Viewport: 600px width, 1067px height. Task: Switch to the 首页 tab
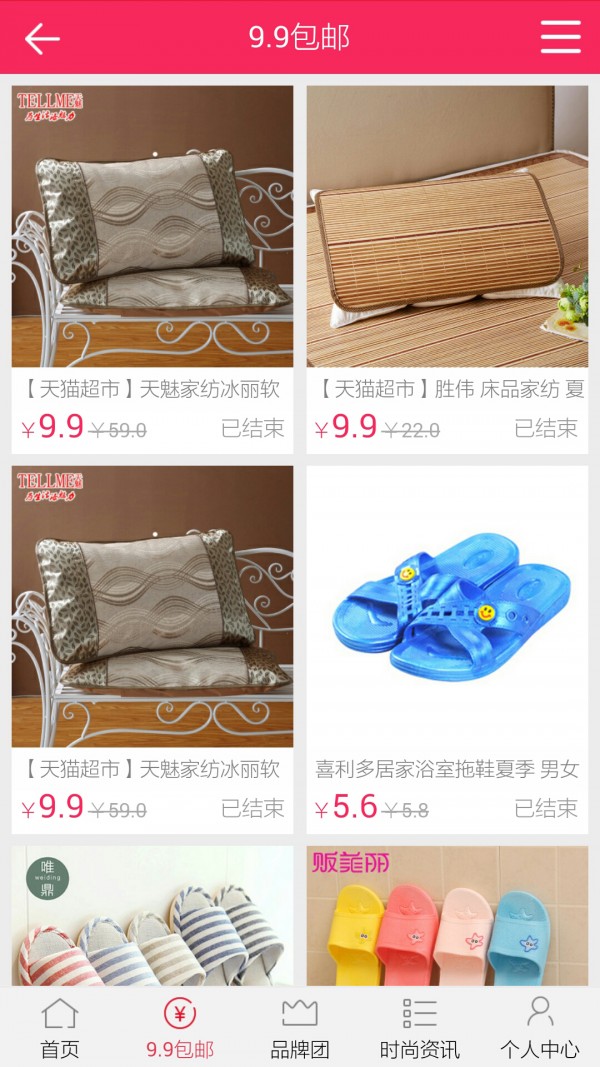tap(60, 1027)
